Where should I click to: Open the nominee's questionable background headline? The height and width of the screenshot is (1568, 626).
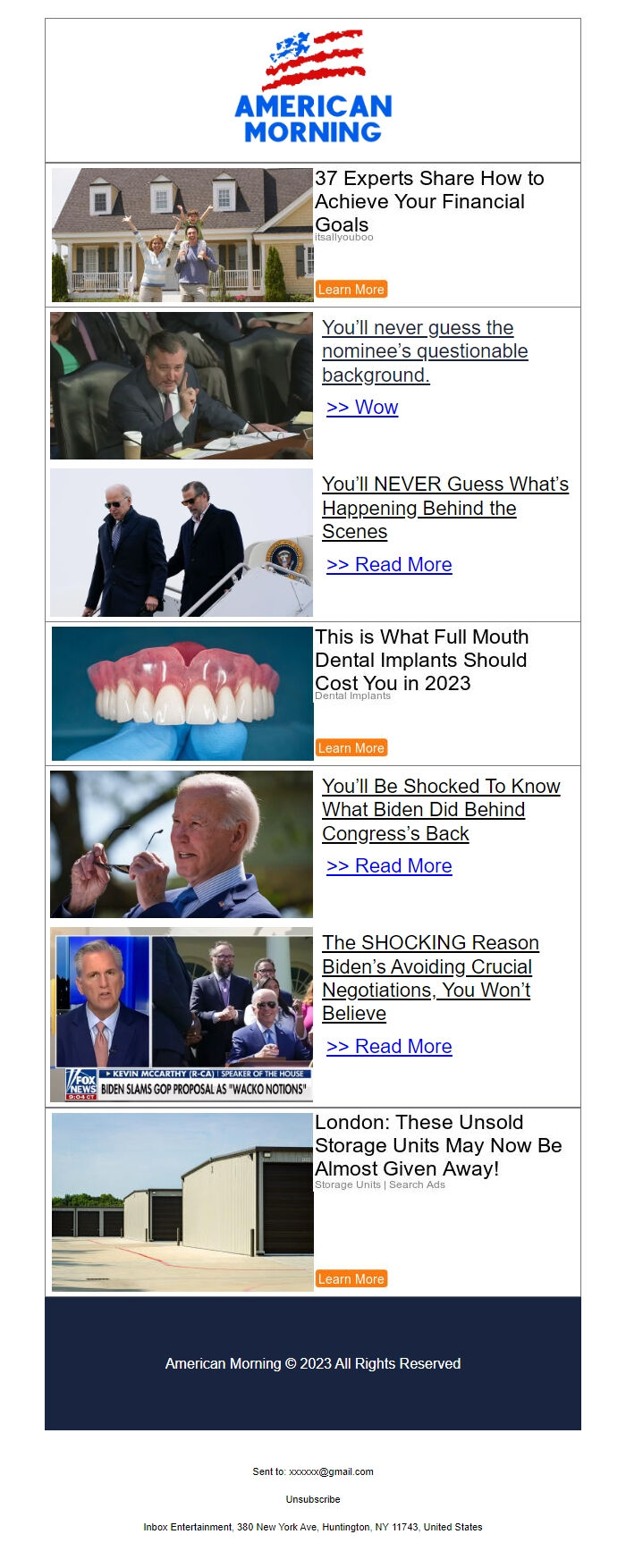tap(424, 351)
